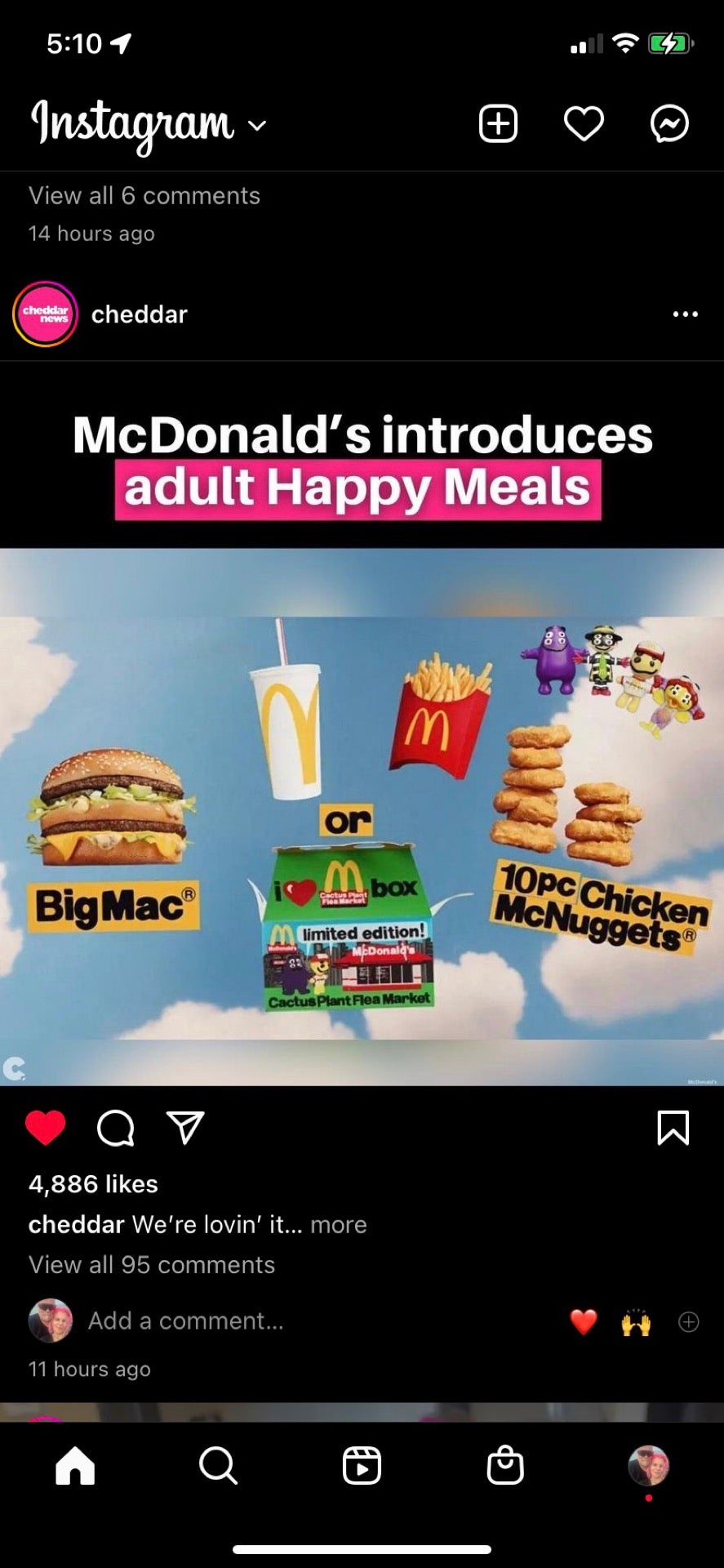724x1568 pixels.
Task: Open cheddar's profile avatar
Action: (x=45, y=314)
